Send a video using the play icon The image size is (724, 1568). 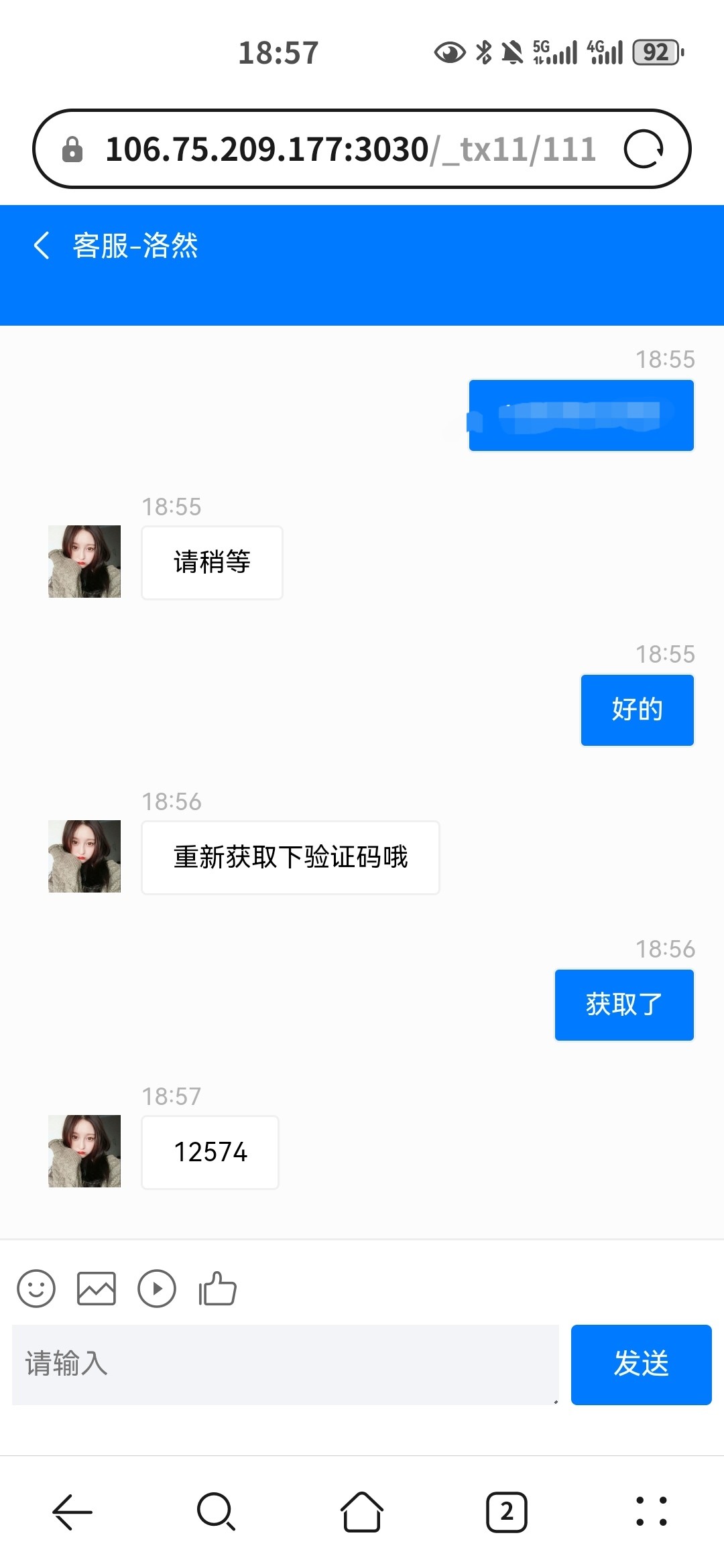157,1288
